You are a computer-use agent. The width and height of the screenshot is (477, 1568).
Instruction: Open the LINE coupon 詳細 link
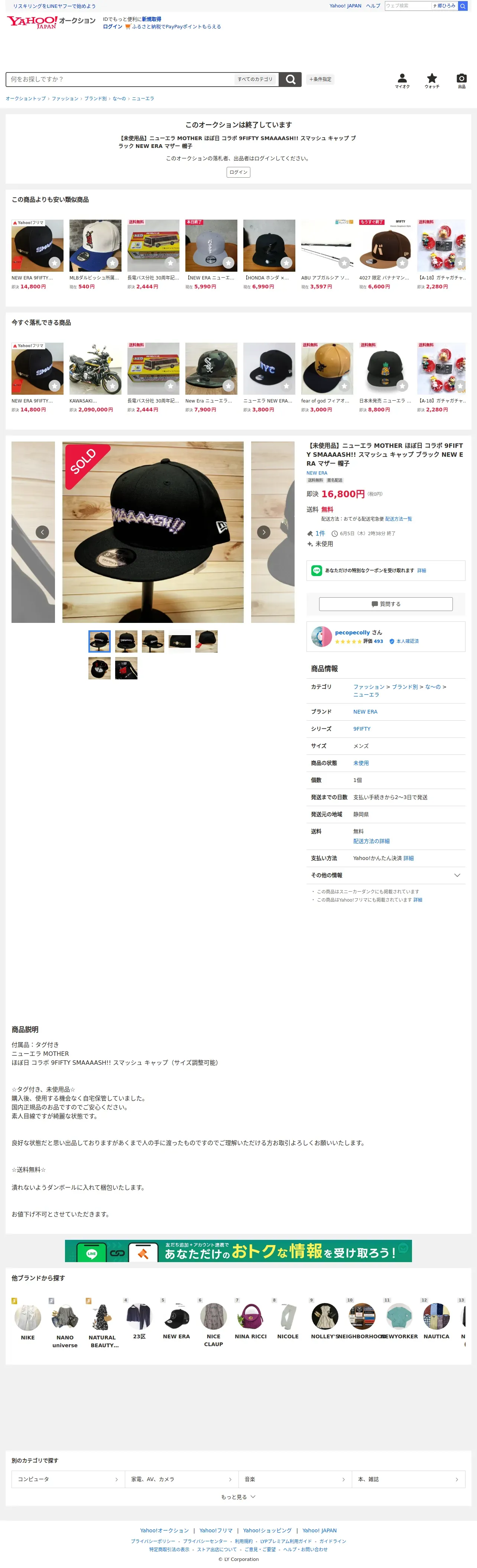coord(422,570)
